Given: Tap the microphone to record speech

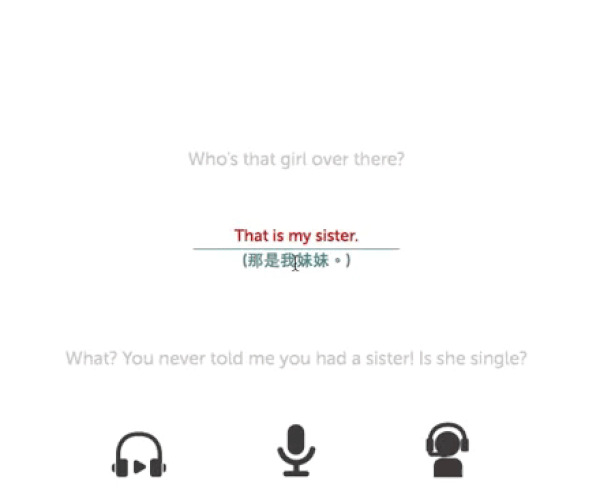Looking at the screenshot, I should pos(295,450).
